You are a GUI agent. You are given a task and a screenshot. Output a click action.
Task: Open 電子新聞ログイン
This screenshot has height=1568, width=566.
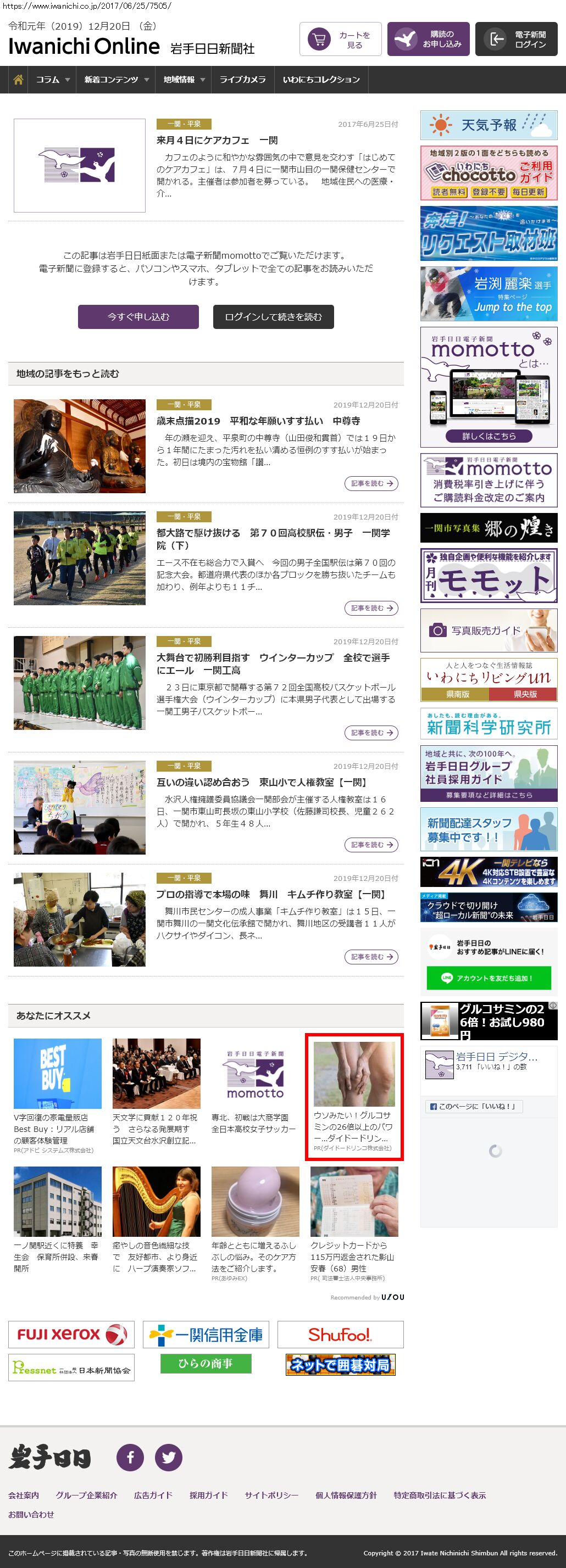(x=516, y=40)
